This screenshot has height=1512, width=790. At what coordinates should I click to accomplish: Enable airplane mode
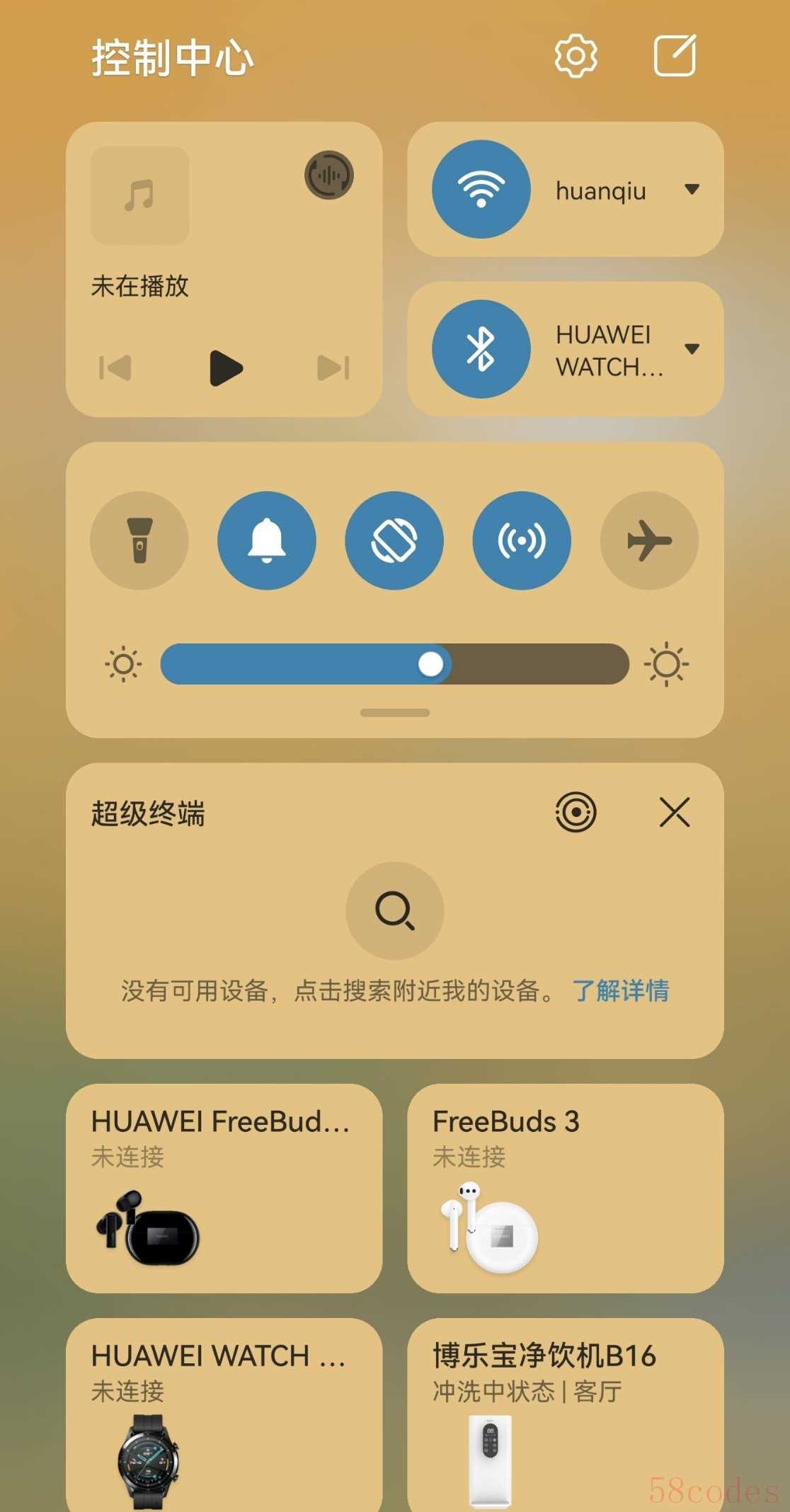click(649, 541)
